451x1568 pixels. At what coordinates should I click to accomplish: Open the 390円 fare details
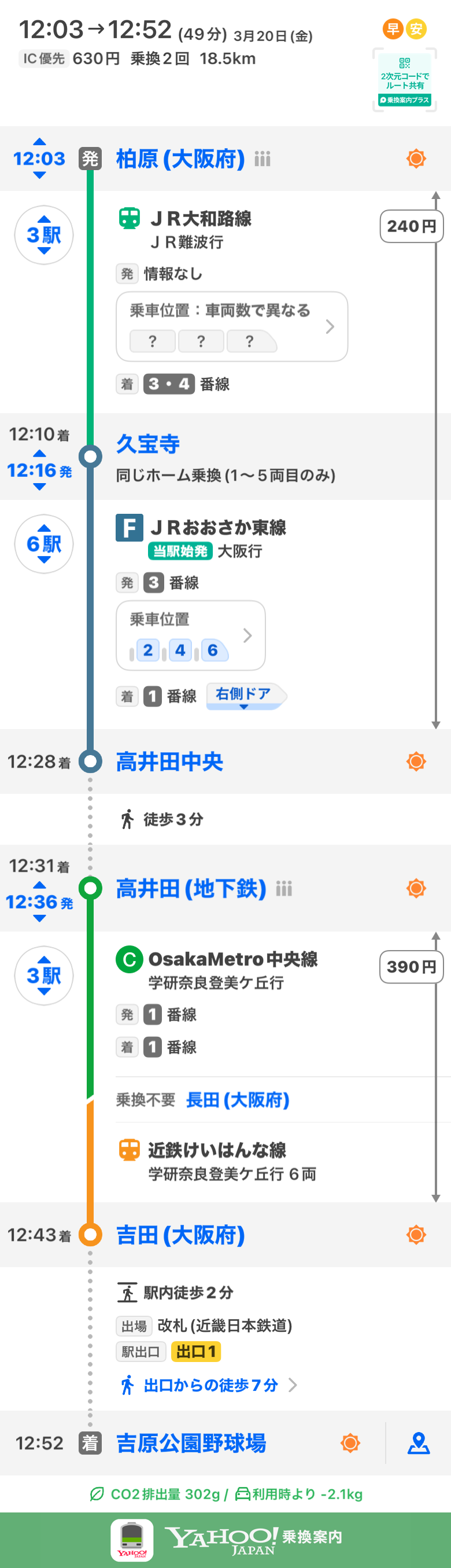[x=412, y=967]
